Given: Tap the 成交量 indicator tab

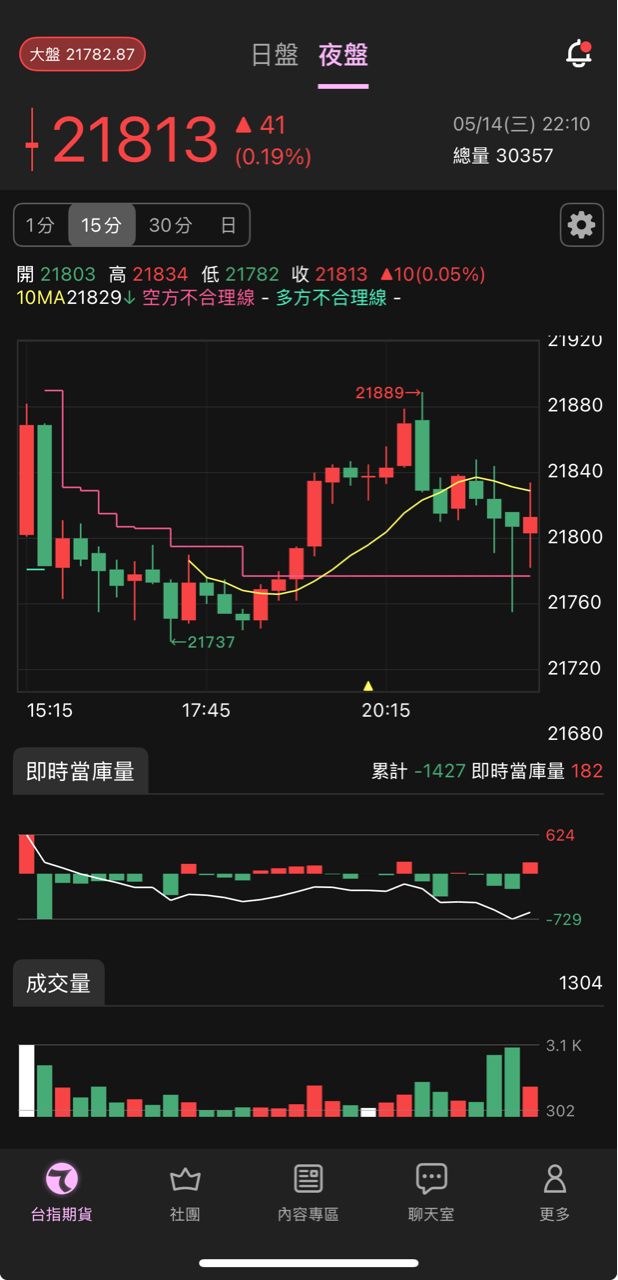Looking at the screenshot, I should click(58, 983).
